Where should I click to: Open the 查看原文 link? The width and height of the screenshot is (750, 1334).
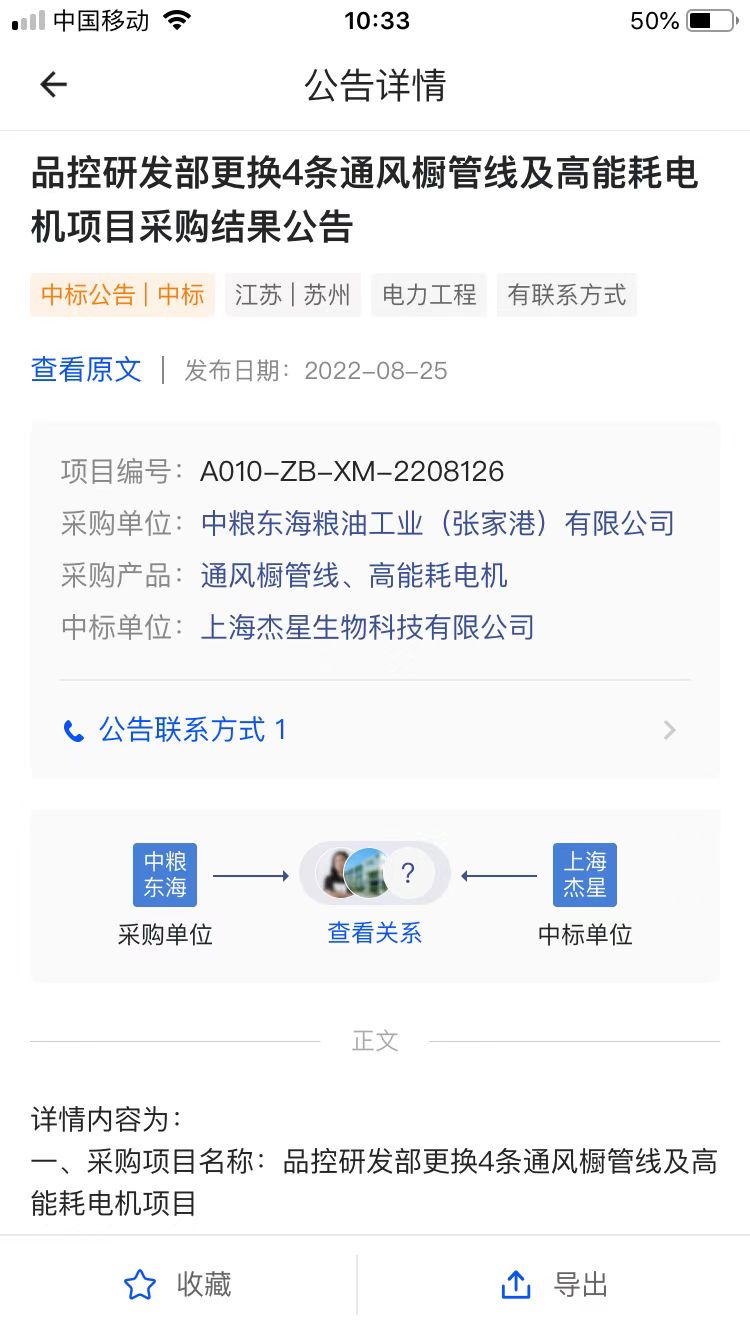[86, 370]
